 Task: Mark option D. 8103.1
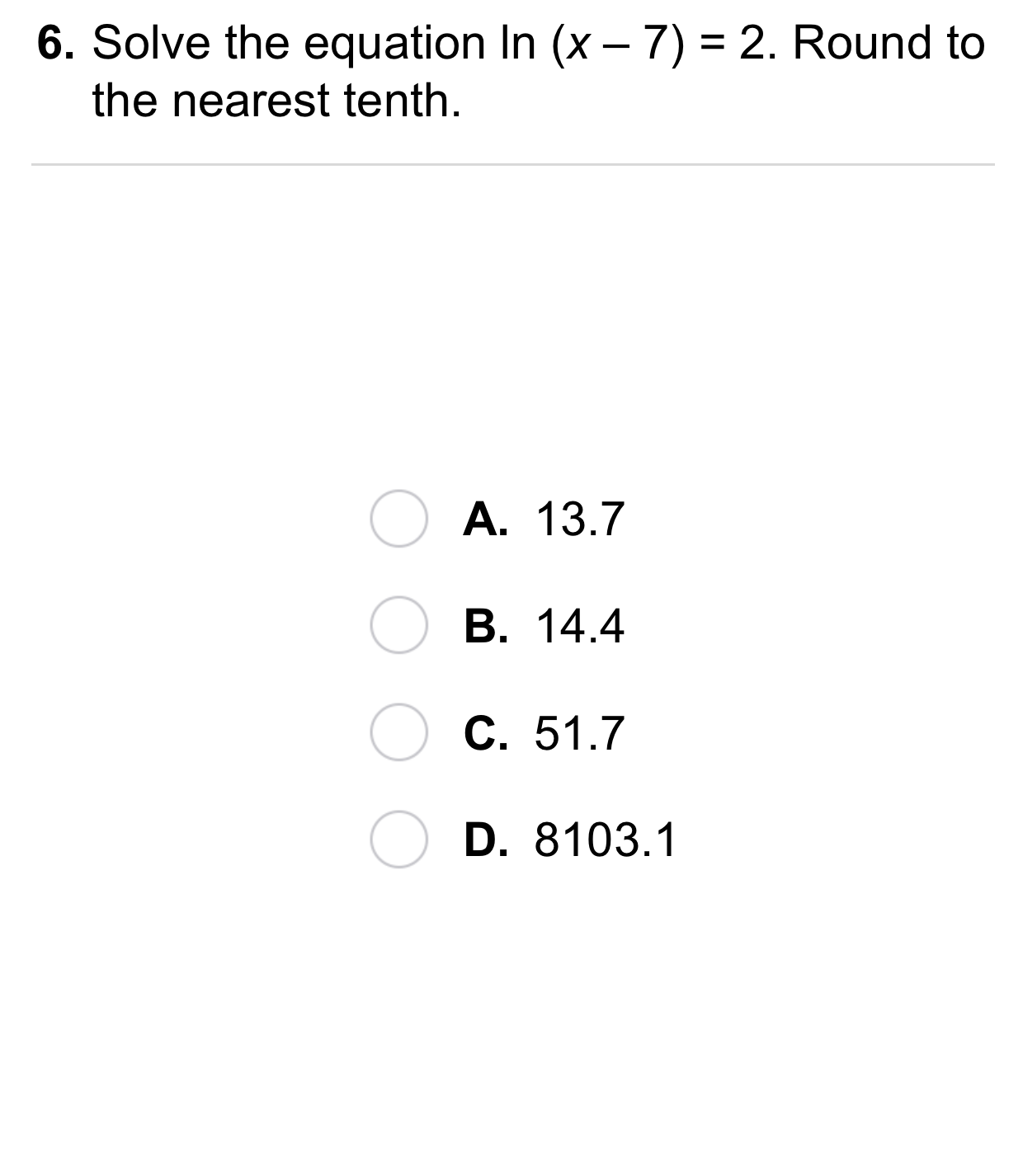(x=398, y=840)
